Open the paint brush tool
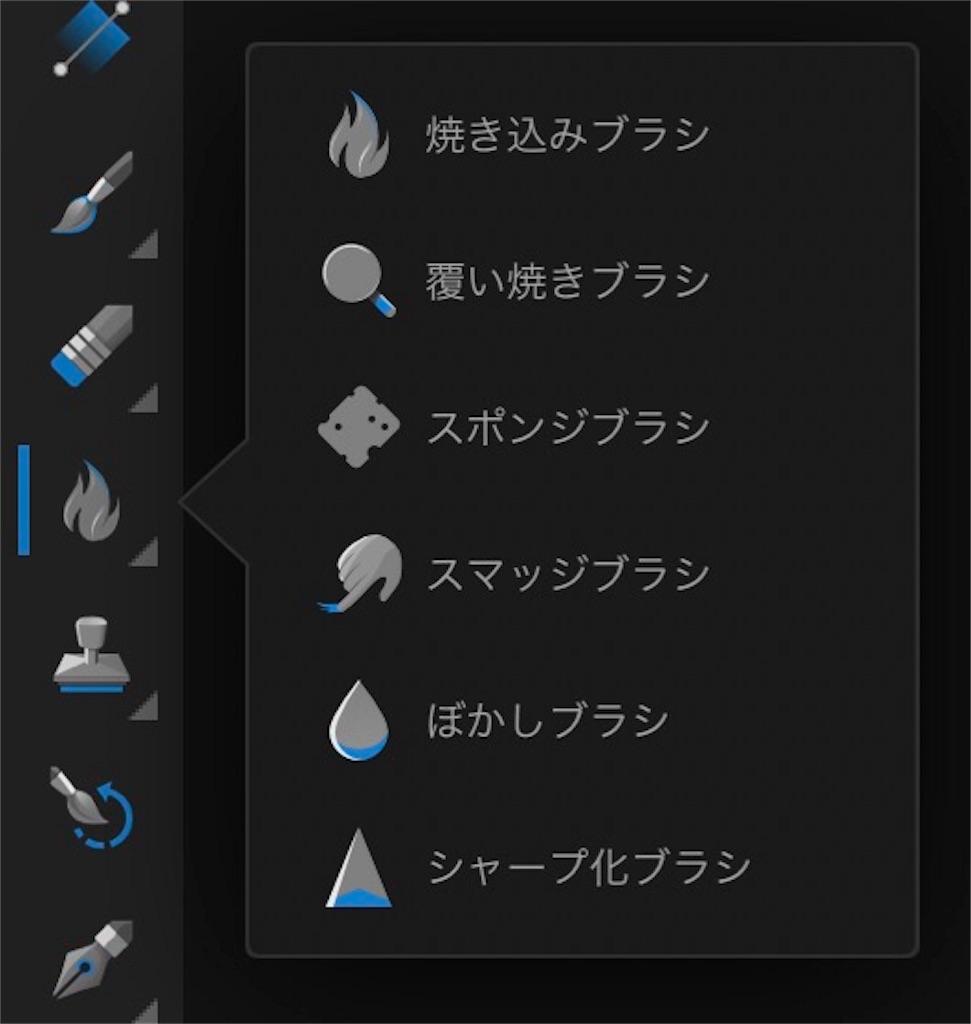The width and height of the screenshot is (971, 1024). pyautogui.click(x=92, y=195)
